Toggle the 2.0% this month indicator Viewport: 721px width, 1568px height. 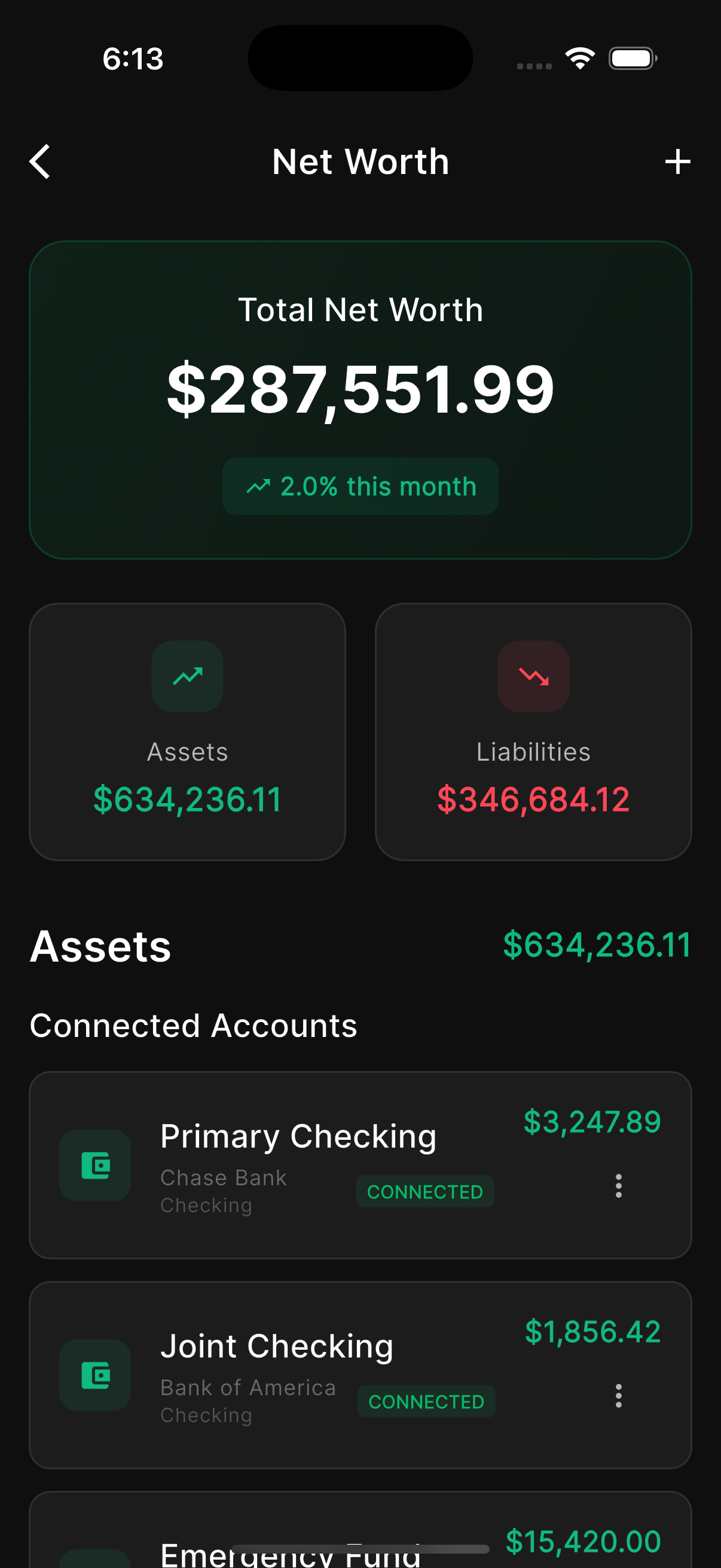(360, 486)
